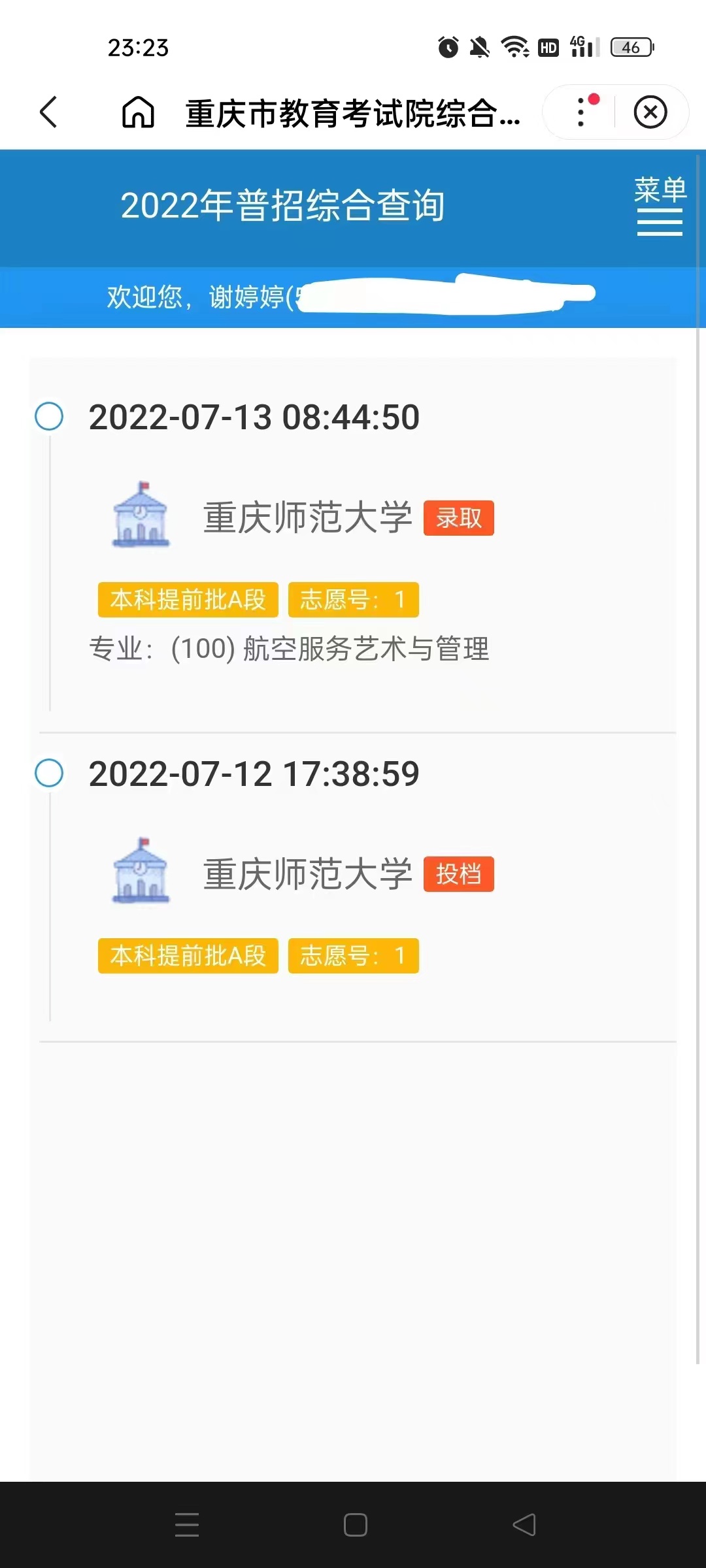
Task: Tap the system back triangle button
Action: point(524,1524)
